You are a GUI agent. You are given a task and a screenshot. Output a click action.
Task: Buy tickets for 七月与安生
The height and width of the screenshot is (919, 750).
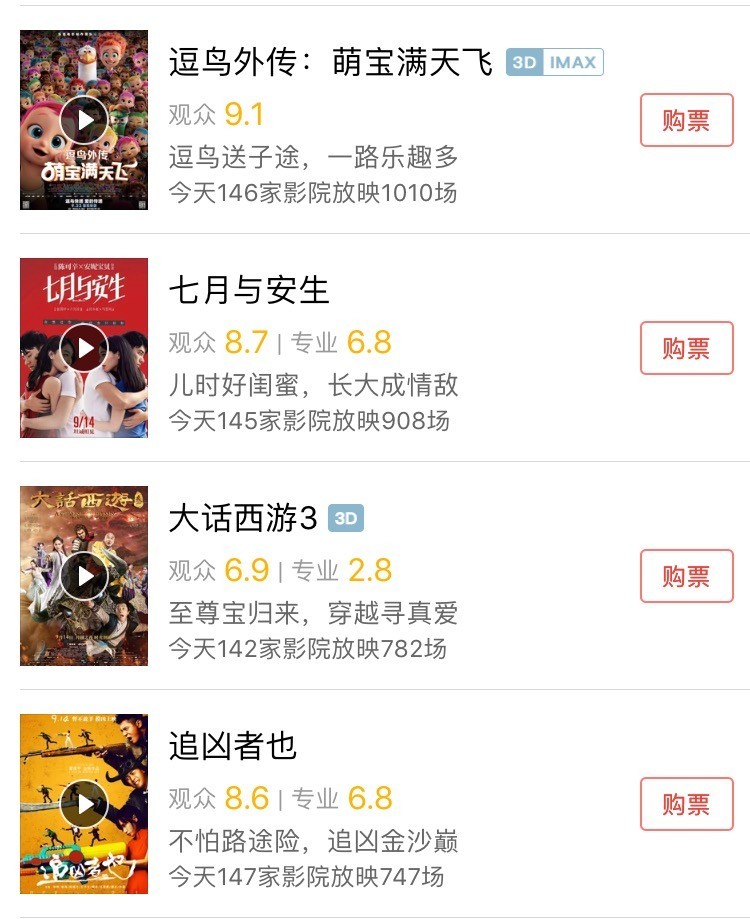pos(686,348)
